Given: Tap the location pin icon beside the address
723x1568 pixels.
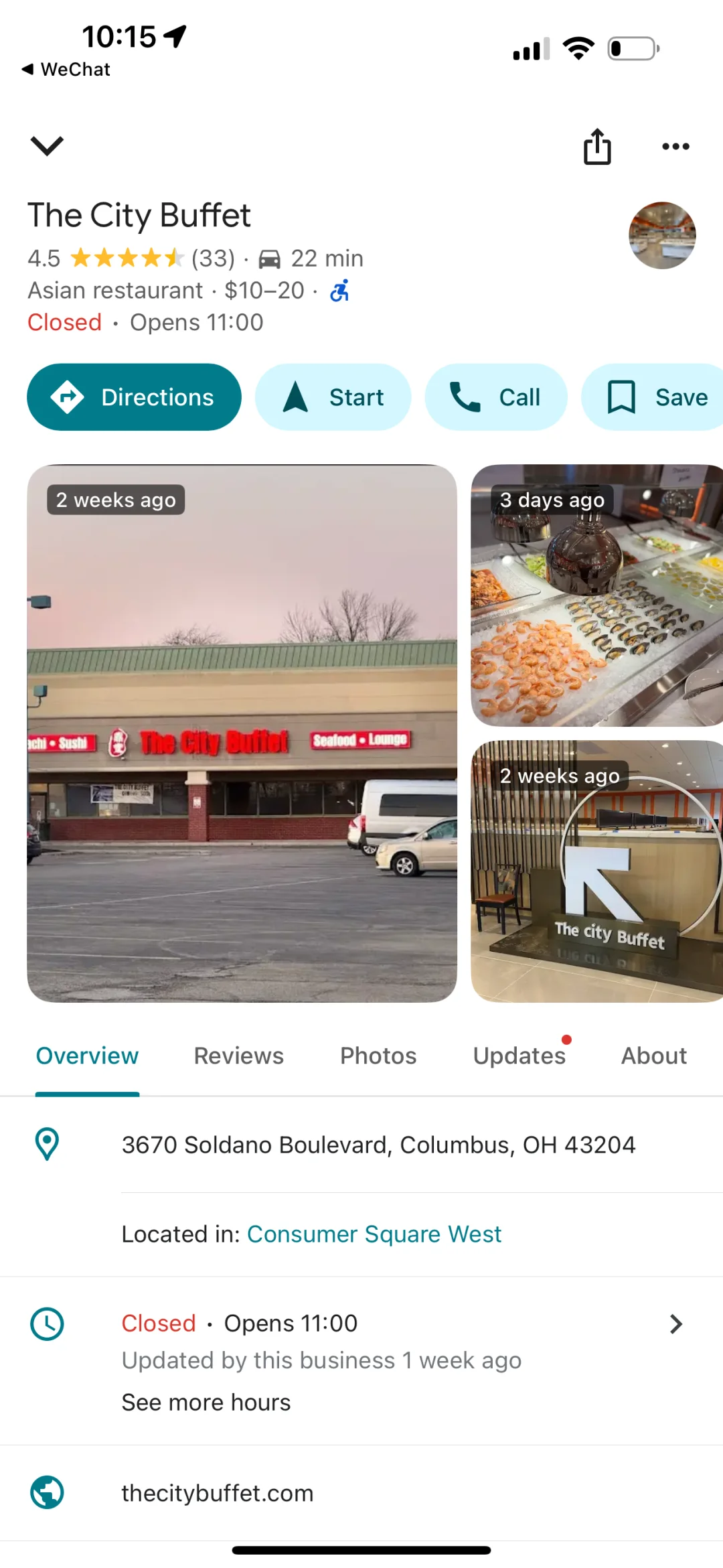Looking at the screenshot, I should click(x=47, y=1143).
